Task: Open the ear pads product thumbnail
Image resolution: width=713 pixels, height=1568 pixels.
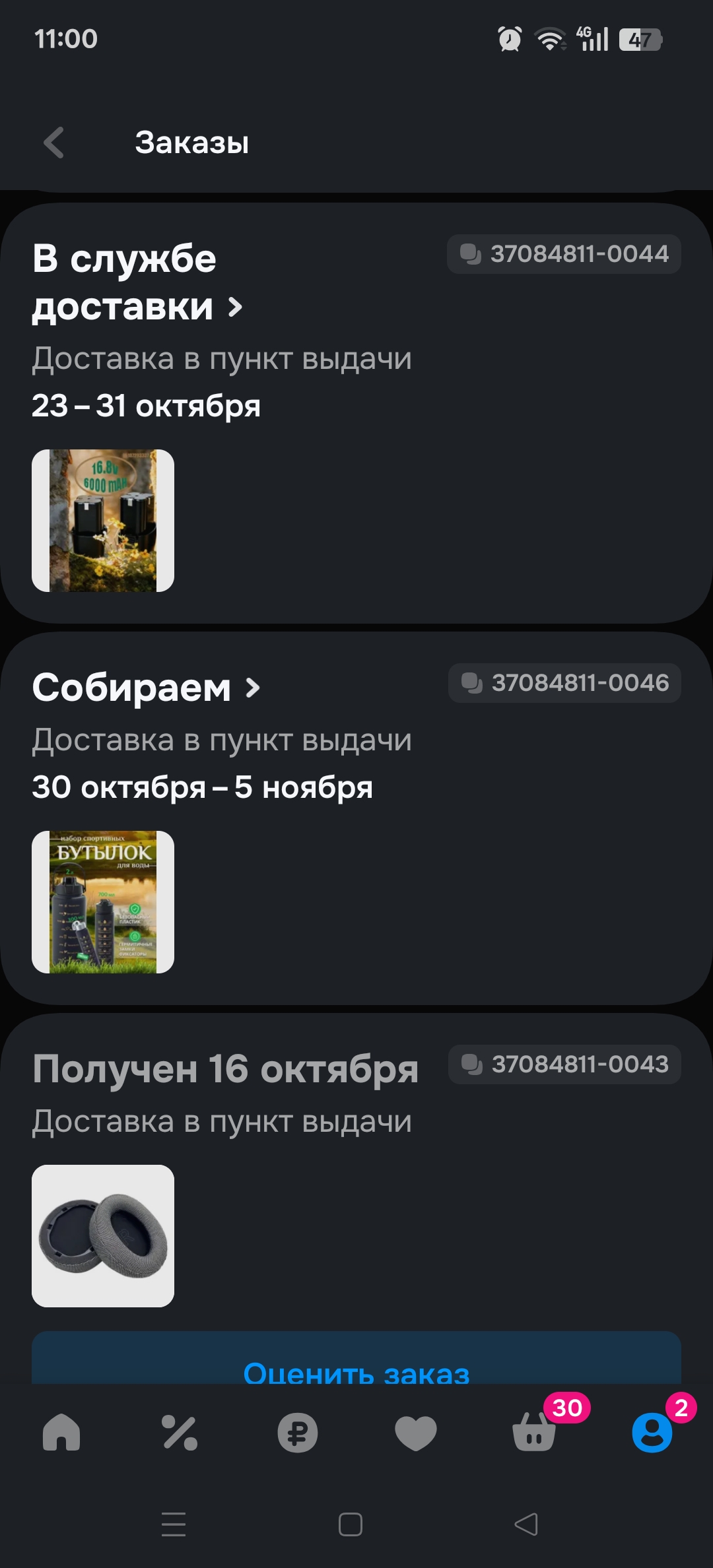Action: 103,1236
